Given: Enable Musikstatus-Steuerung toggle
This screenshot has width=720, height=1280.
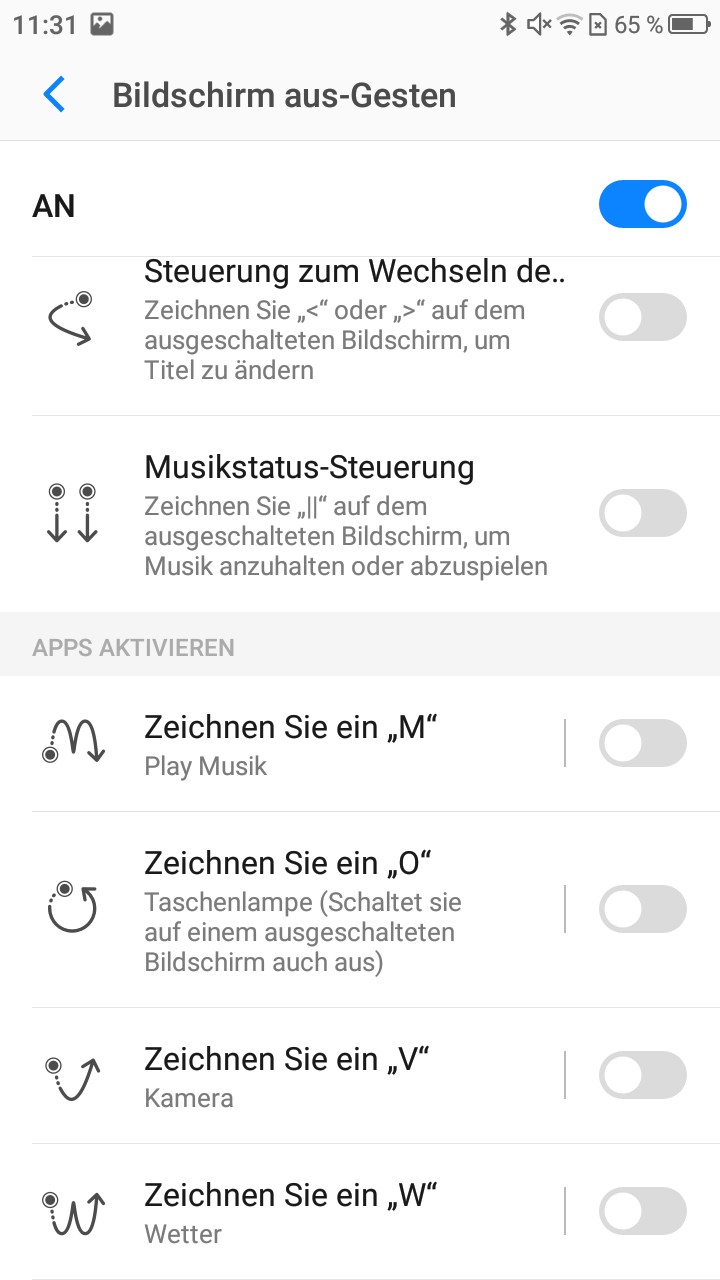Looking at the screenshot, I should click(x=642, y=514).
